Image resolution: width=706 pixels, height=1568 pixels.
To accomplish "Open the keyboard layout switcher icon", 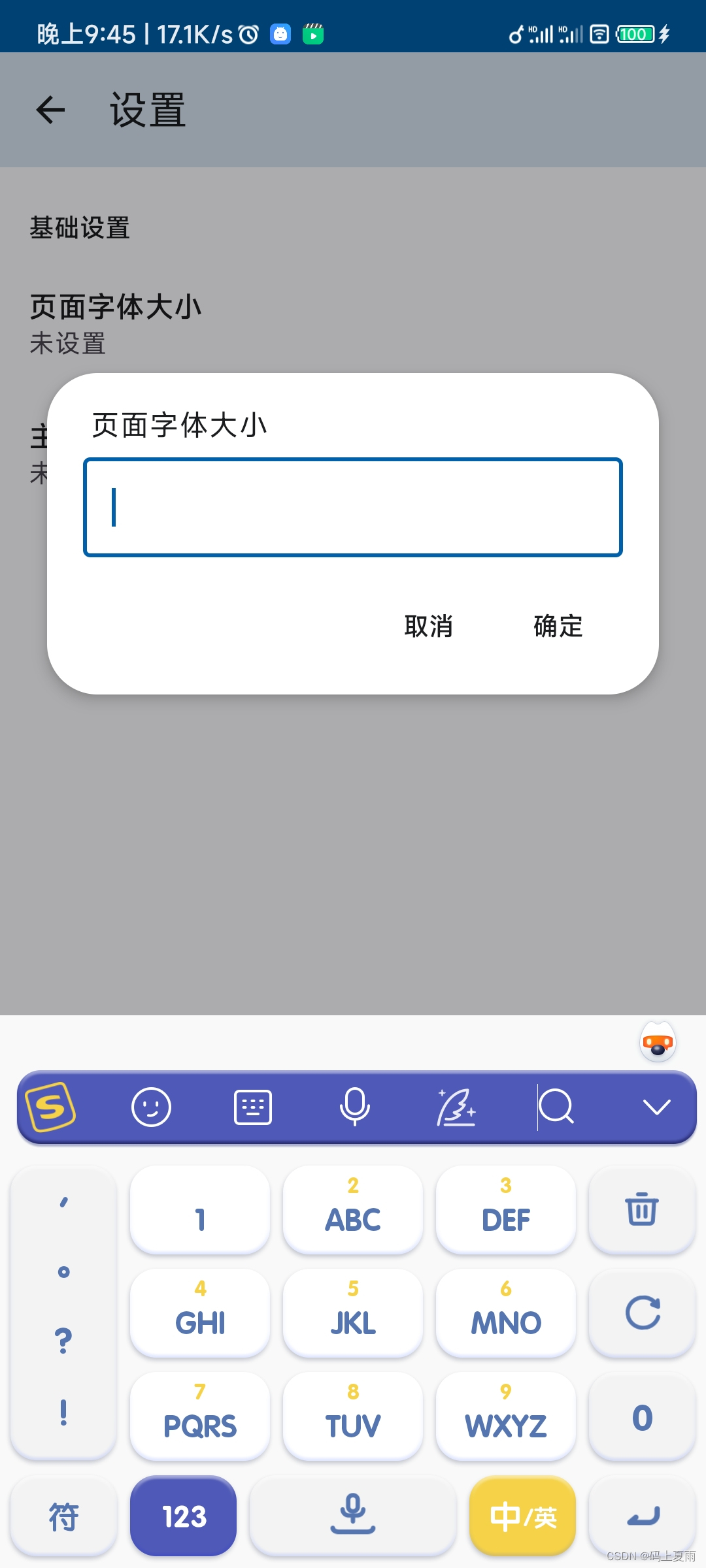I will (252, 1106).
